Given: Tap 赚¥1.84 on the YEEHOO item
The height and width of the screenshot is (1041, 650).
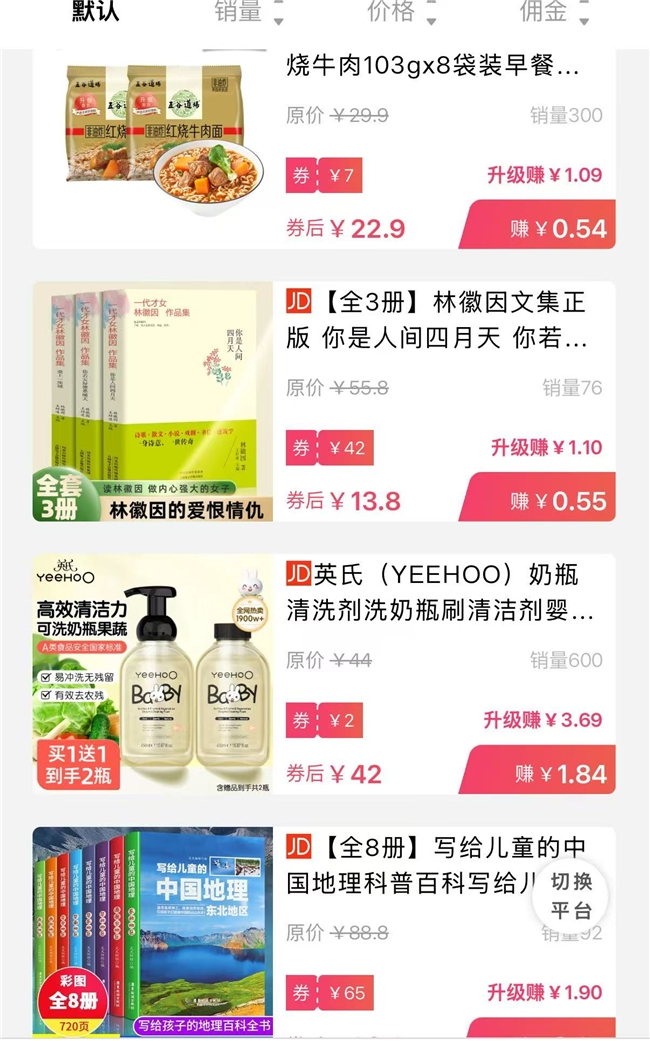Looking at the screenshot, I should coord(538,772).
